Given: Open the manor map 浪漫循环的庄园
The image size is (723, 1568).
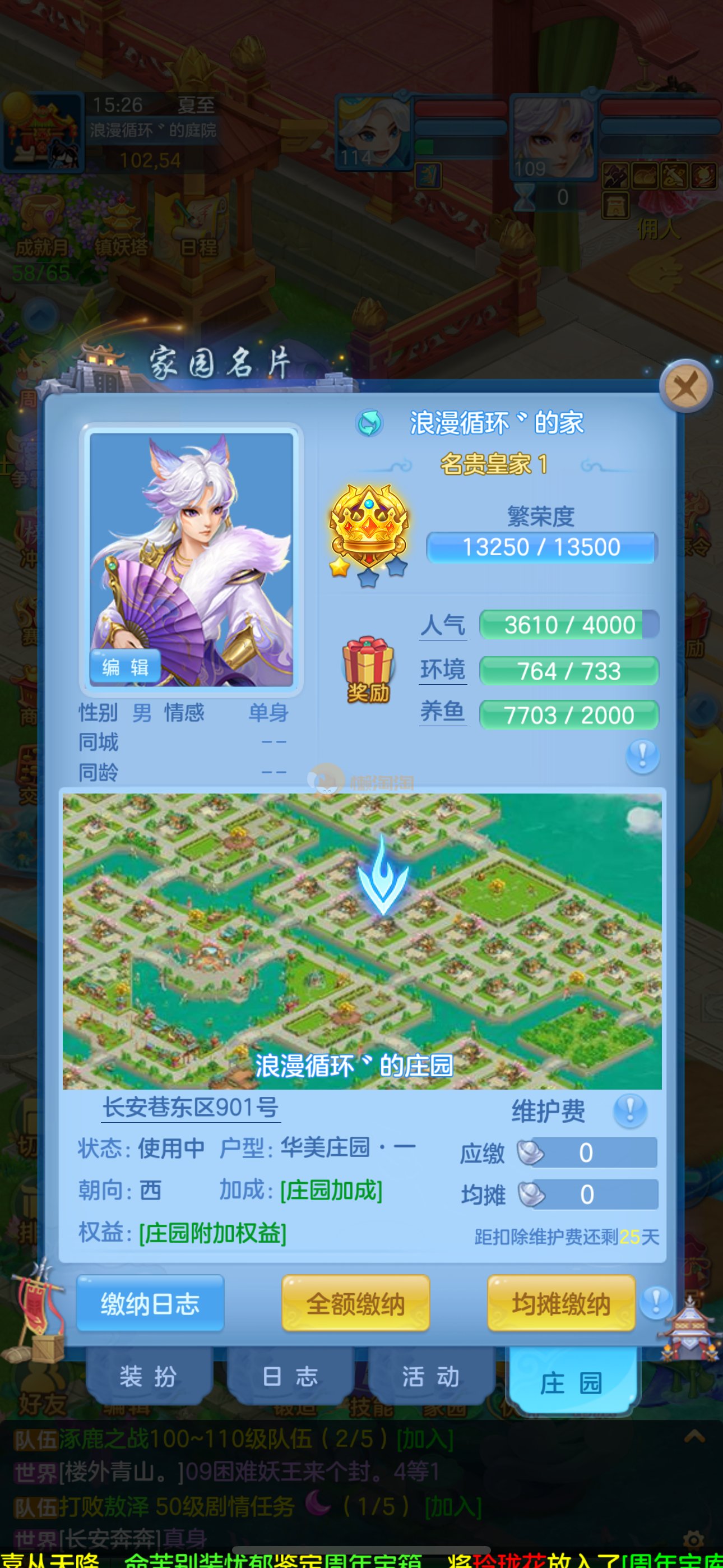Looking at the screenshot, I should point(361,940).
